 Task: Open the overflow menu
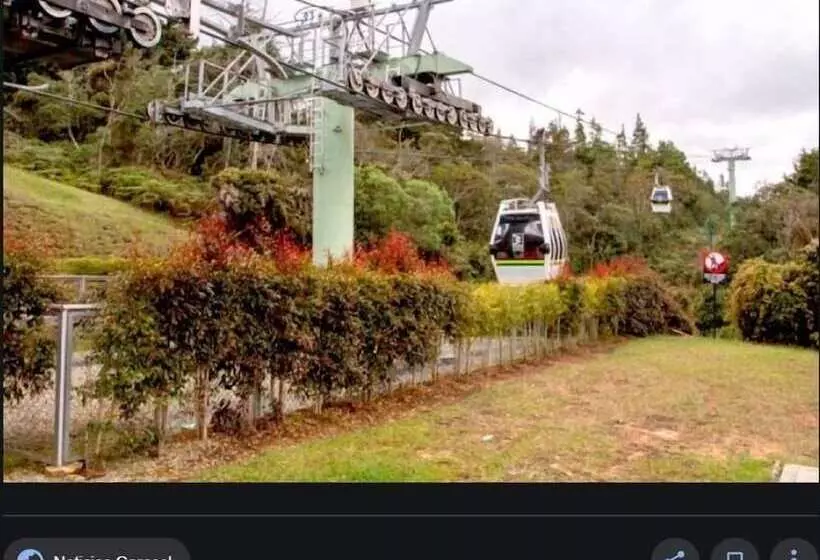794,553
